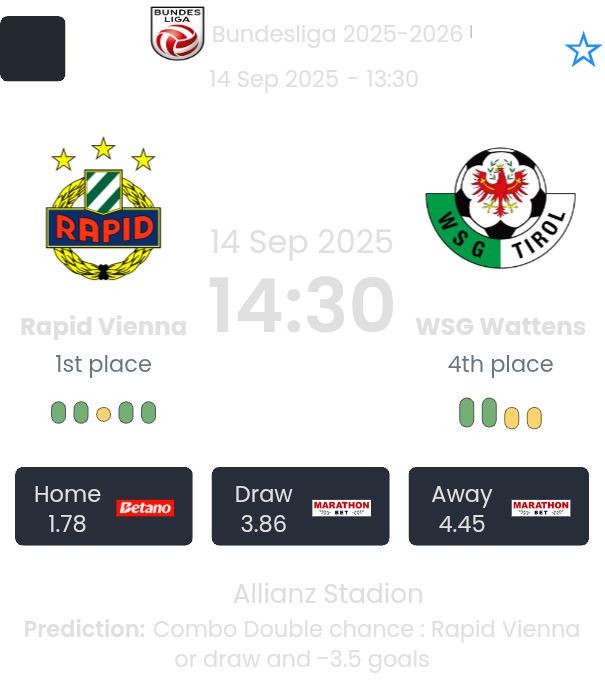Image resolution: width=605 pixels, height=680 pixels.
Task: Select Draw odds 3.86 from Marathonbet
Action: click(301, 507)
